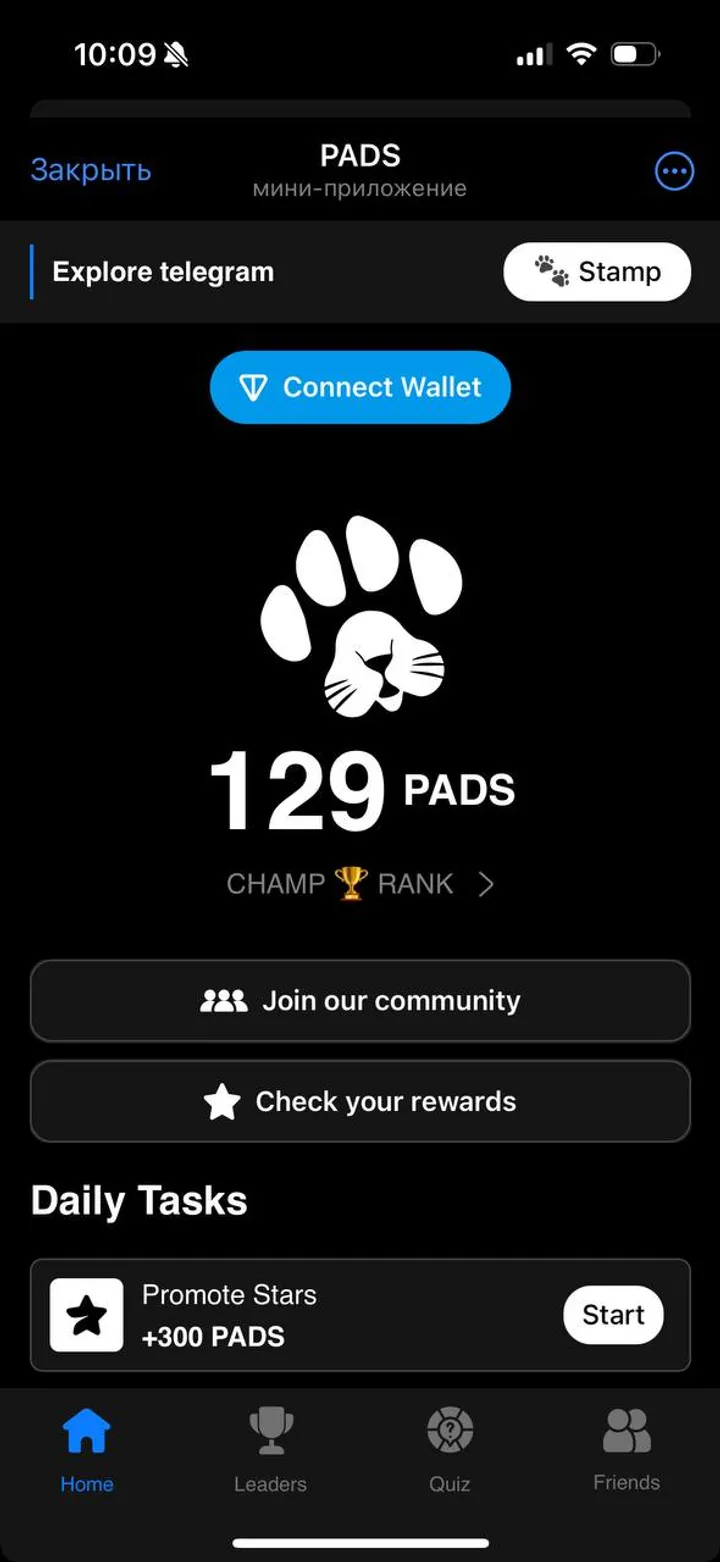
Task: Tap the Stamp button
Action: pos(597,272)
